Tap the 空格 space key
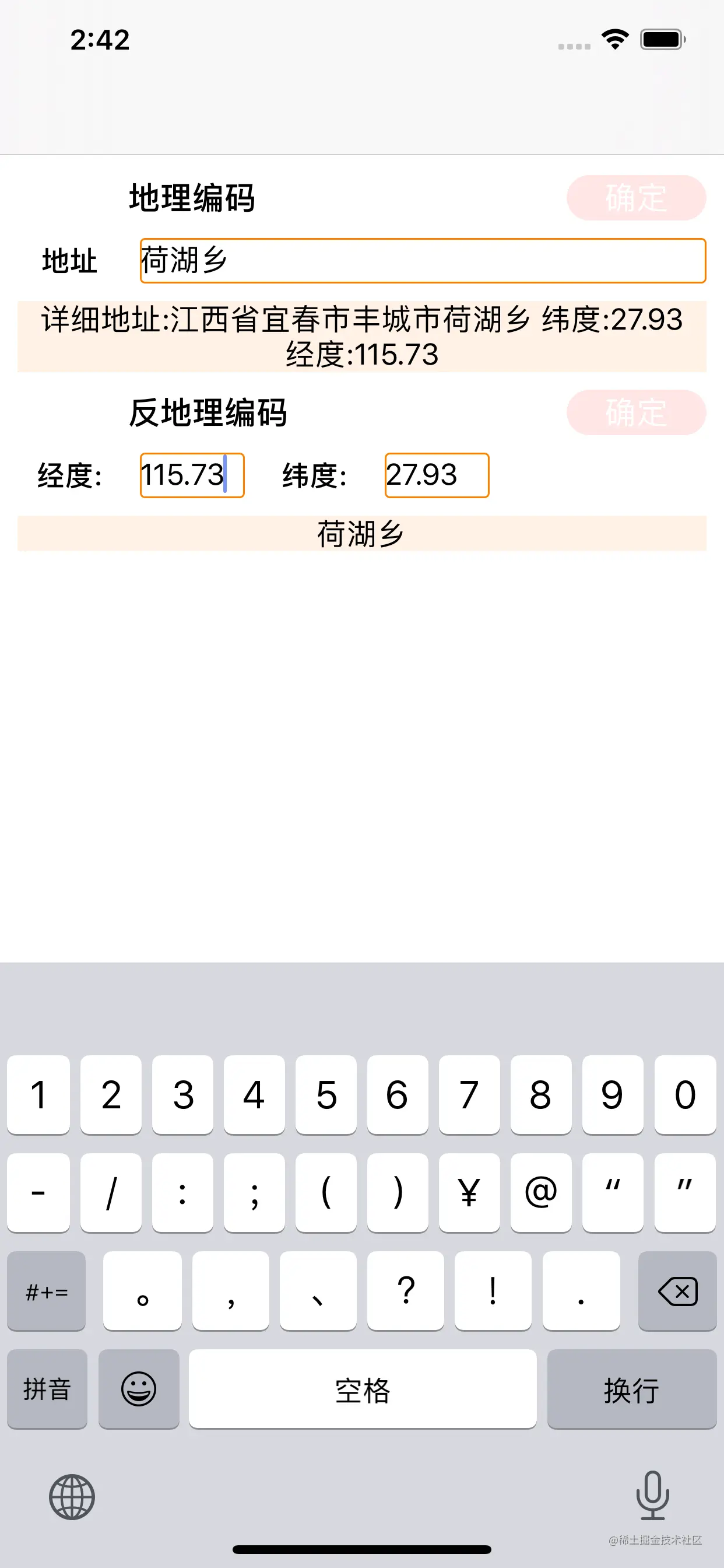The image size is (724, 1568). pos(362,1389)
